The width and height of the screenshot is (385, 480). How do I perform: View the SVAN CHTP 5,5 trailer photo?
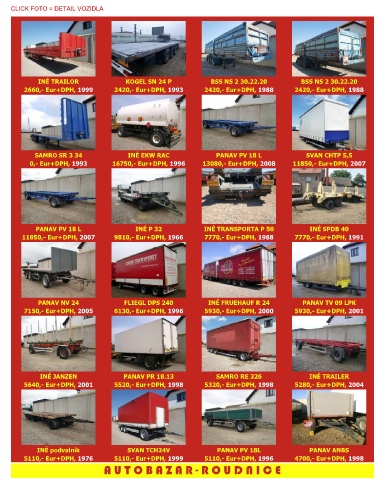point(329,123)
